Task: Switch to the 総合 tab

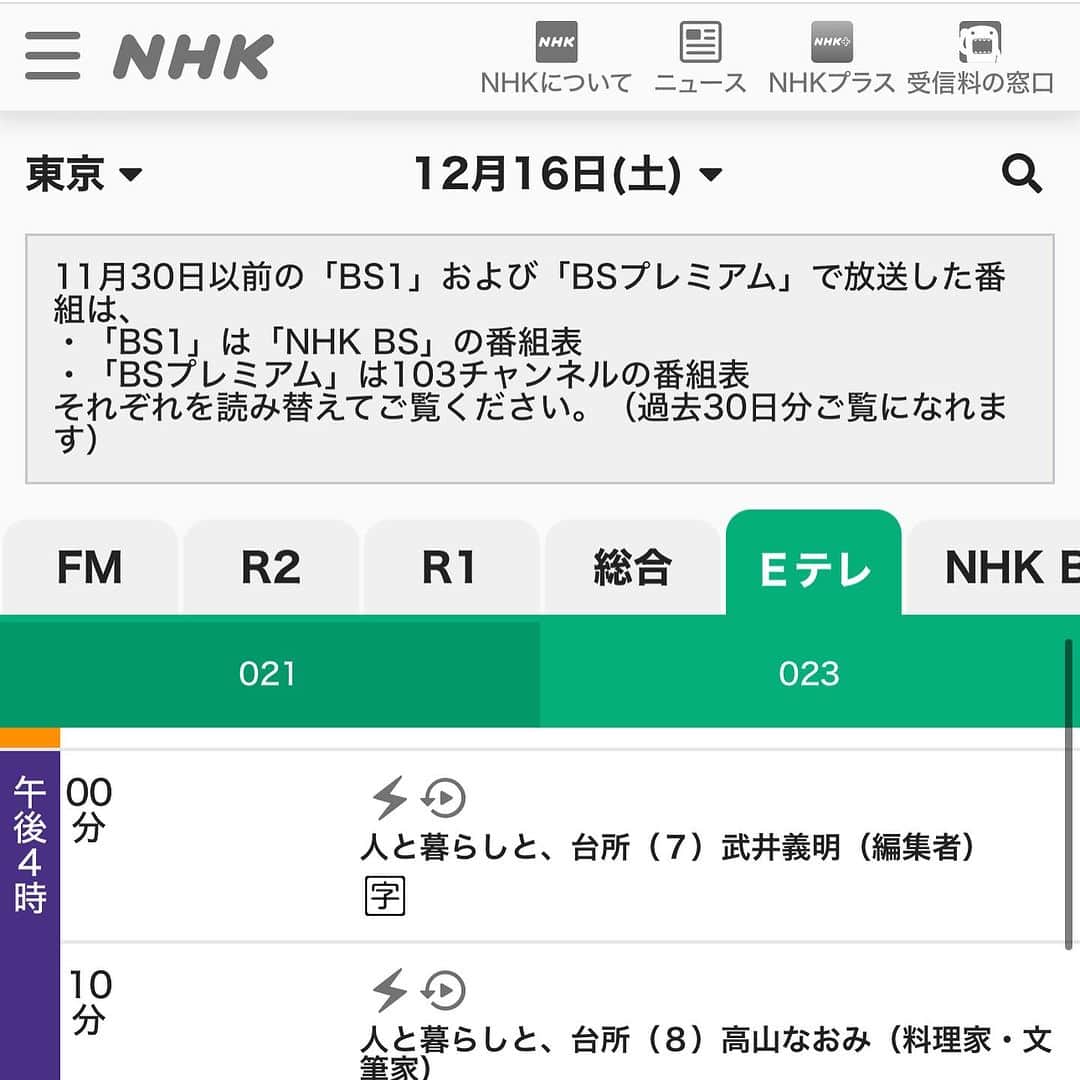Action: [x=631, y=568]
